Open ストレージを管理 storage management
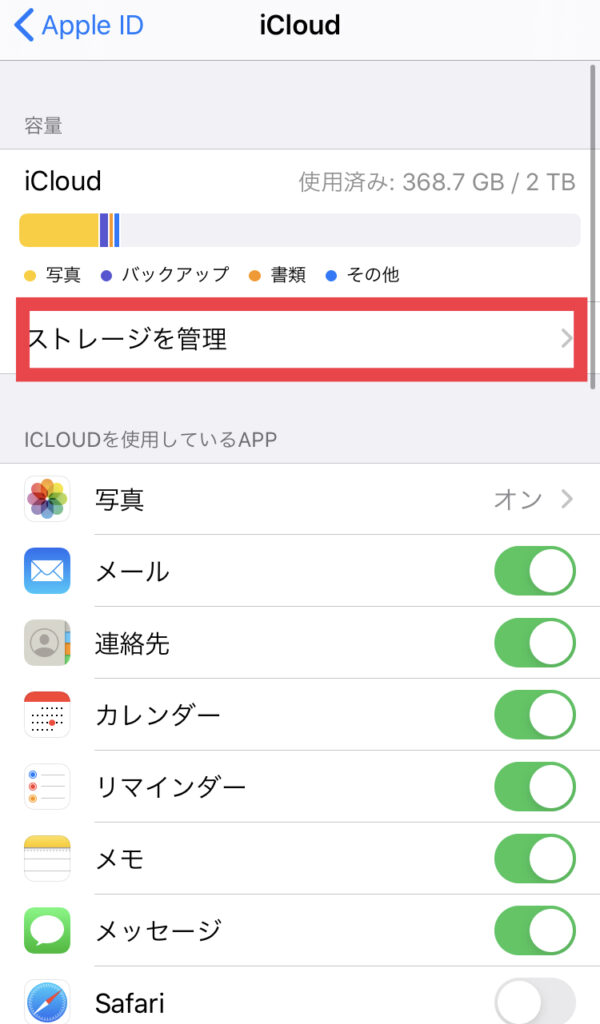Image resolution: width=600 pixels, height=1024 pixels. tap(300, 340)
